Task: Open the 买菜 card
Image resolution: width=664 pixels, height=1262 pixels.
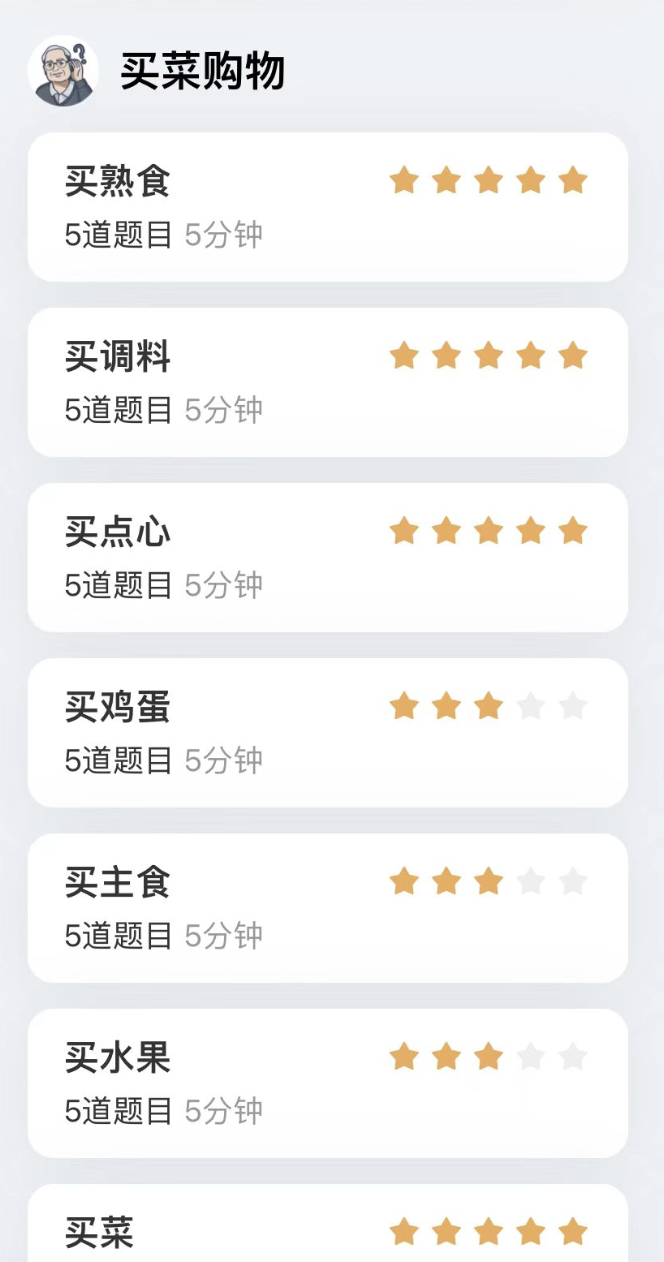Action: pos(327,1230)
